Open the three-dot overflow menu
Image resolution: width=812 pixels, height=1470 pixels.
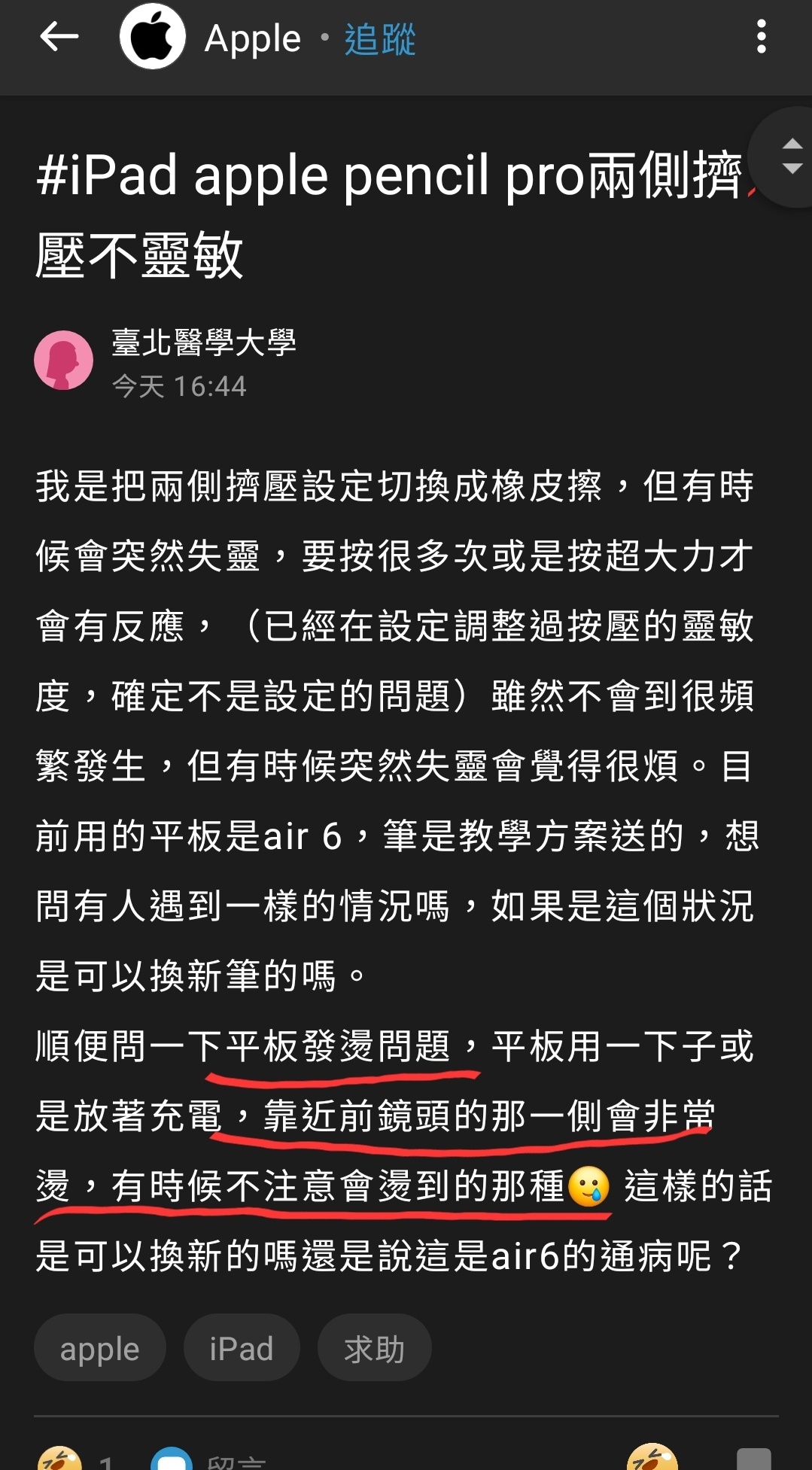coord(761,37)
